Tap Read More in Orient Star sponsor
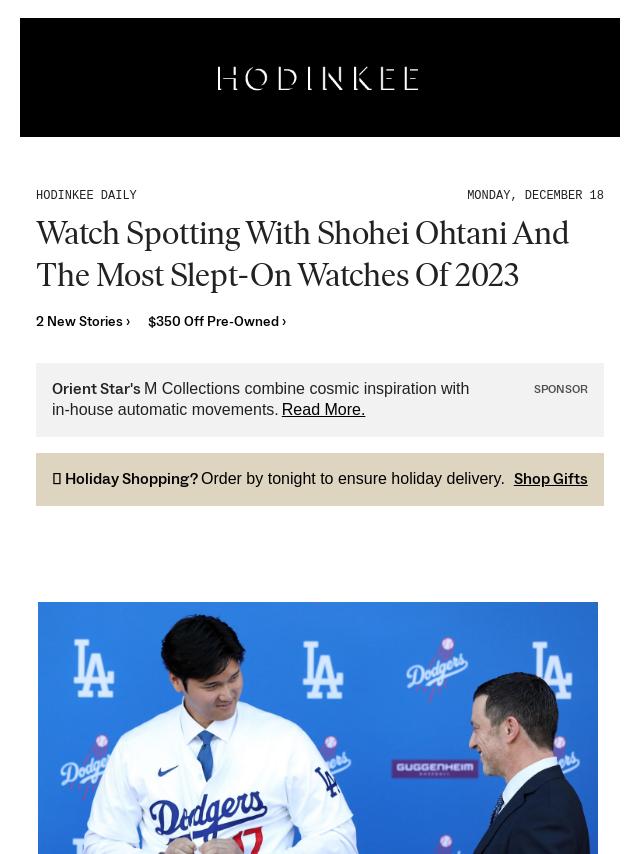This screenshot has width=640, height=854. (323, 409)
